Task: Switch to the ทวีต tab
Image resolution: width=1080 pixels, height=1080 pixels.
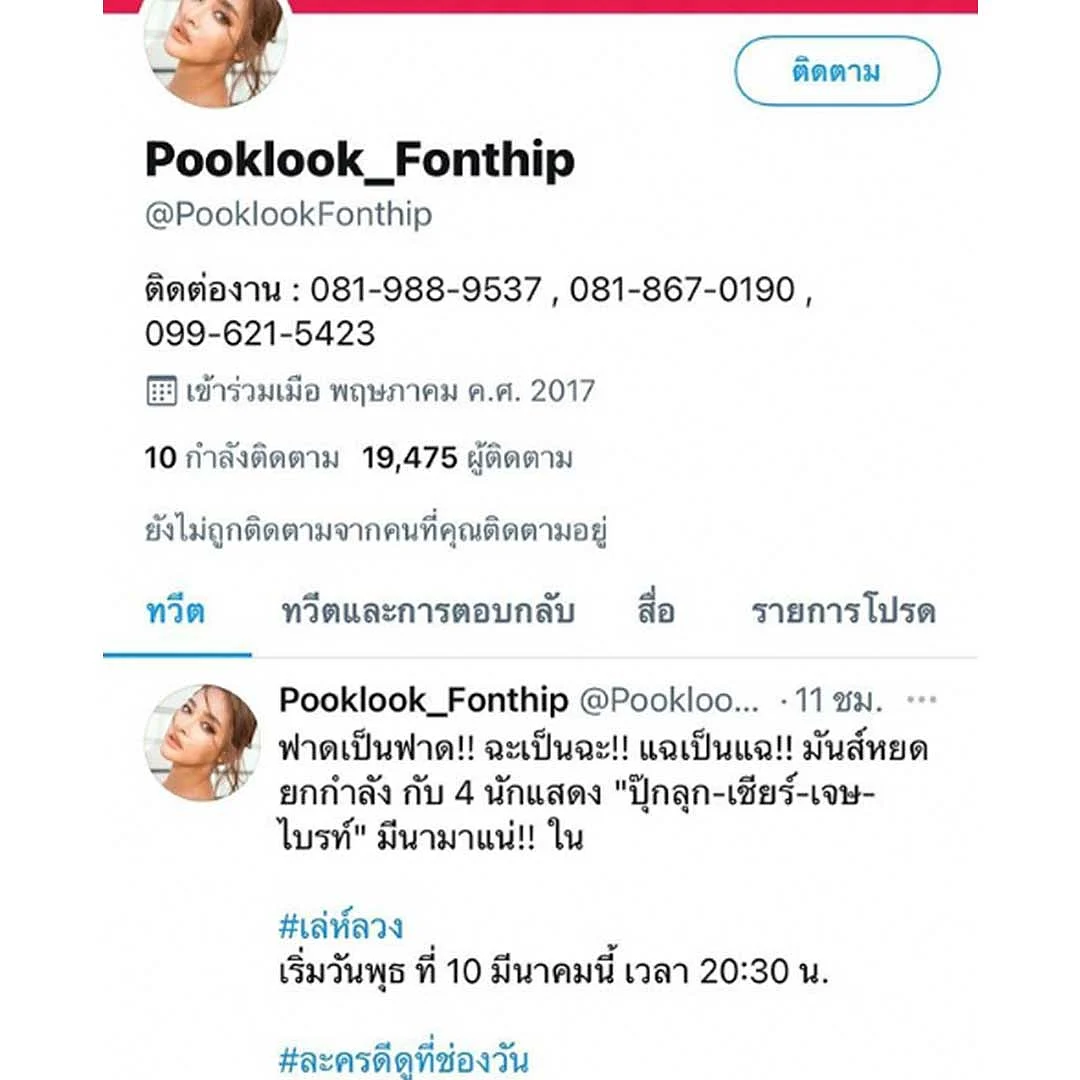Action: pos(175,611)
